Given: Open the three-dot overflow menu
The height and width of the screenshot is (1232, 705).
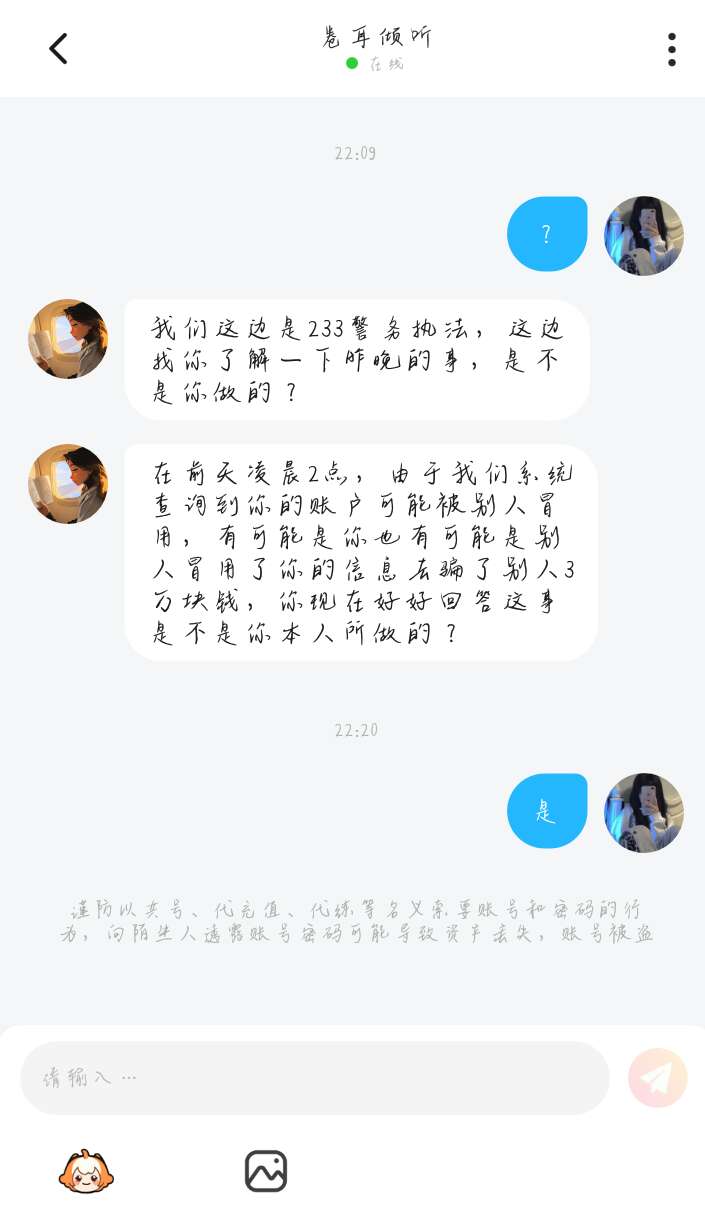Looking at the screenshot, I should pos(671,49).
